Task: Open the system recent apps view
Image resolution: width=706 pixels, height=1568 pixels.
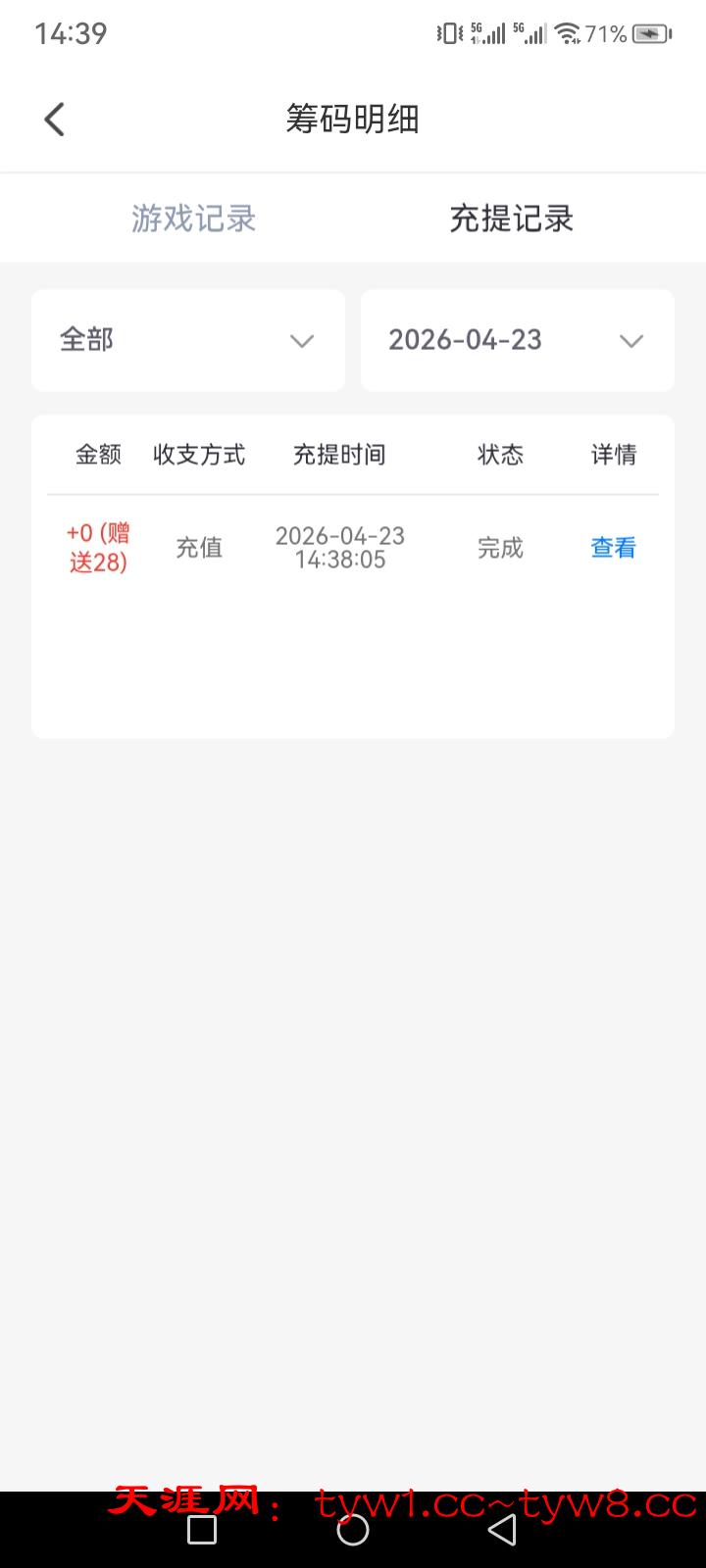Action: 202,1530
